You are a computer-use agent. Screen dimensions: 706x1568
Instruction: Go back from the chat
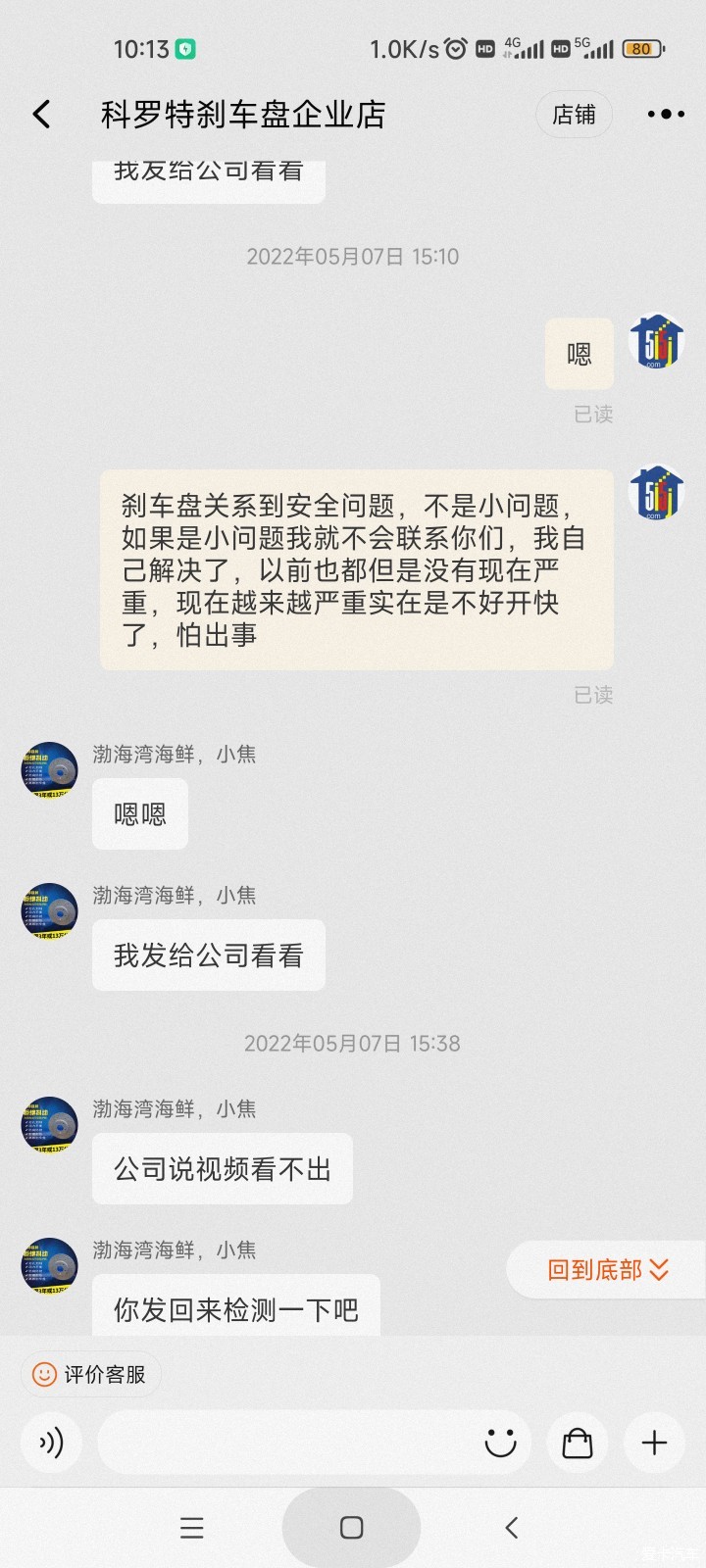(x=41, y=115)
